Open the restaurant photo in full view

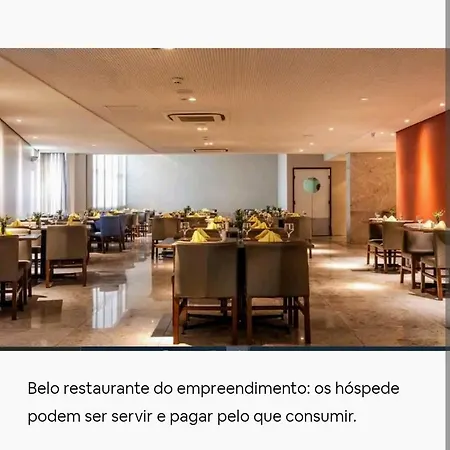pyautogui.click(x=222, y=197)
